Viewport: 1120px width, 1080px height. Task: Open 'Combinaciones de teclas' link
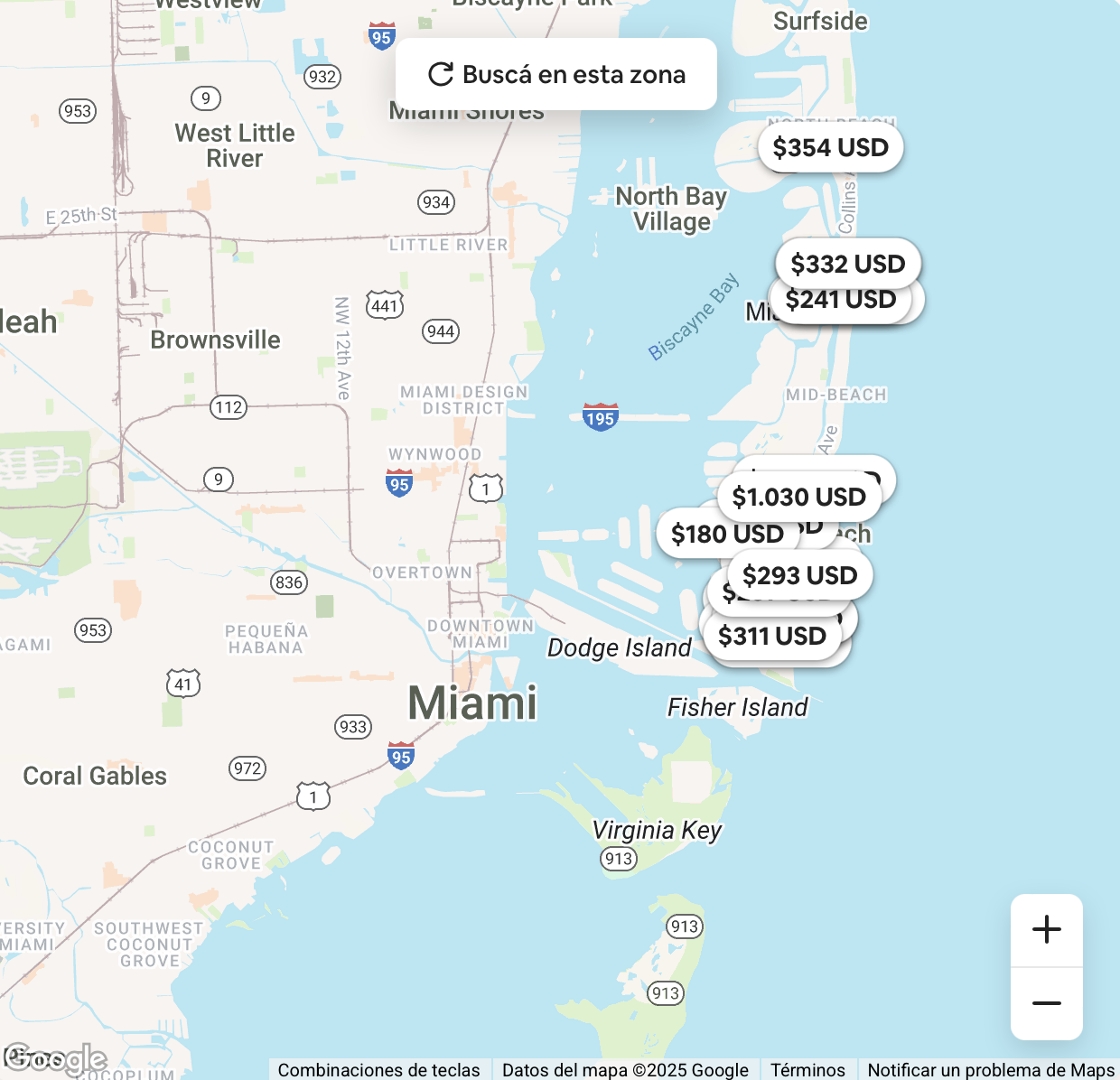tap(378, 1070)
